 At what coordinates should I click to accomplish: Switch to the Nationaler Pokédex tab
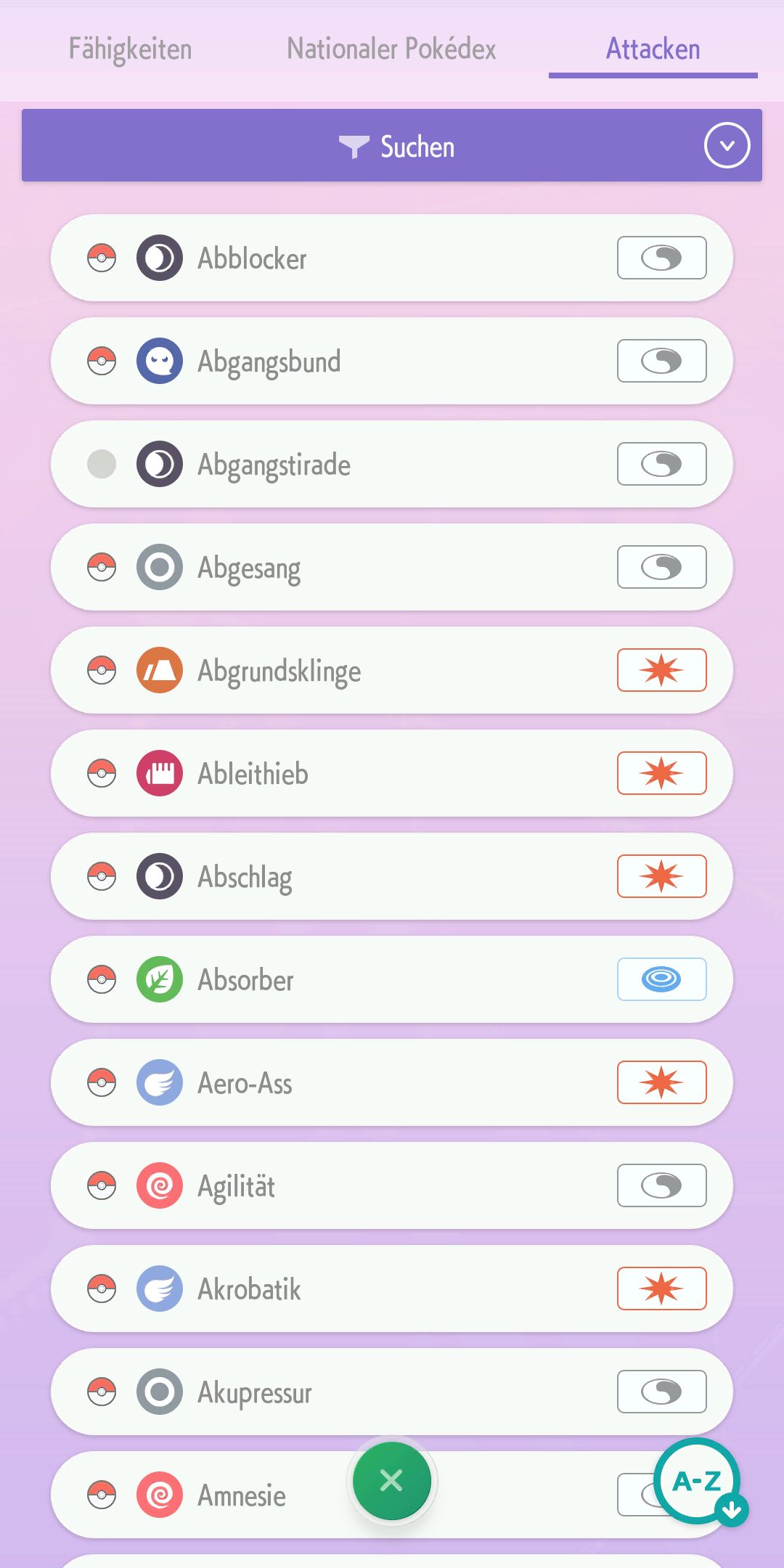(391, 49)
